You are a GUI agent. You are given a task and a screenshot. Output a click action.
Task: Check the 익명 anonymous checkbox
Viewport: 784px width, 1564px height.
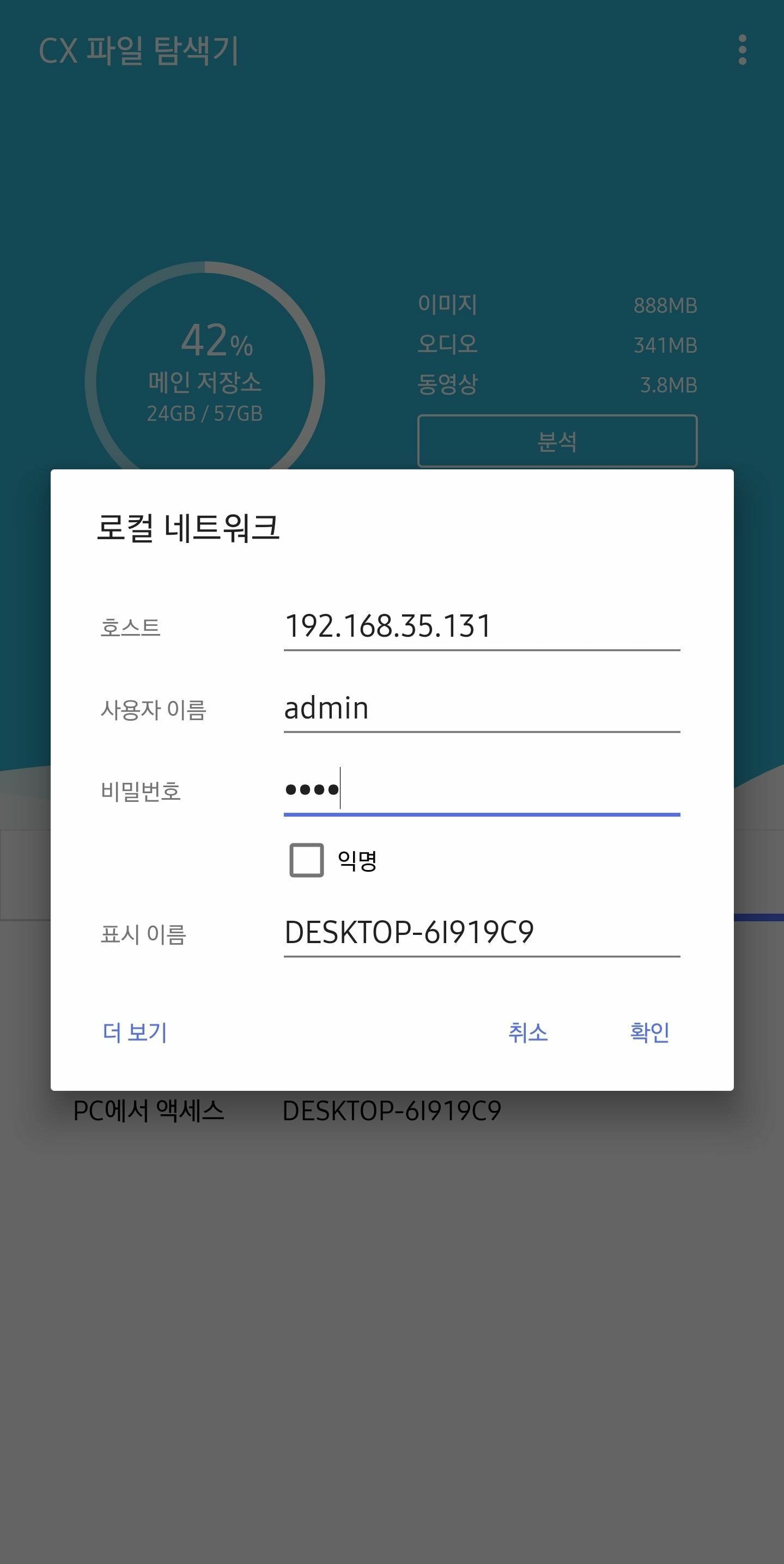tap(306, 860)
